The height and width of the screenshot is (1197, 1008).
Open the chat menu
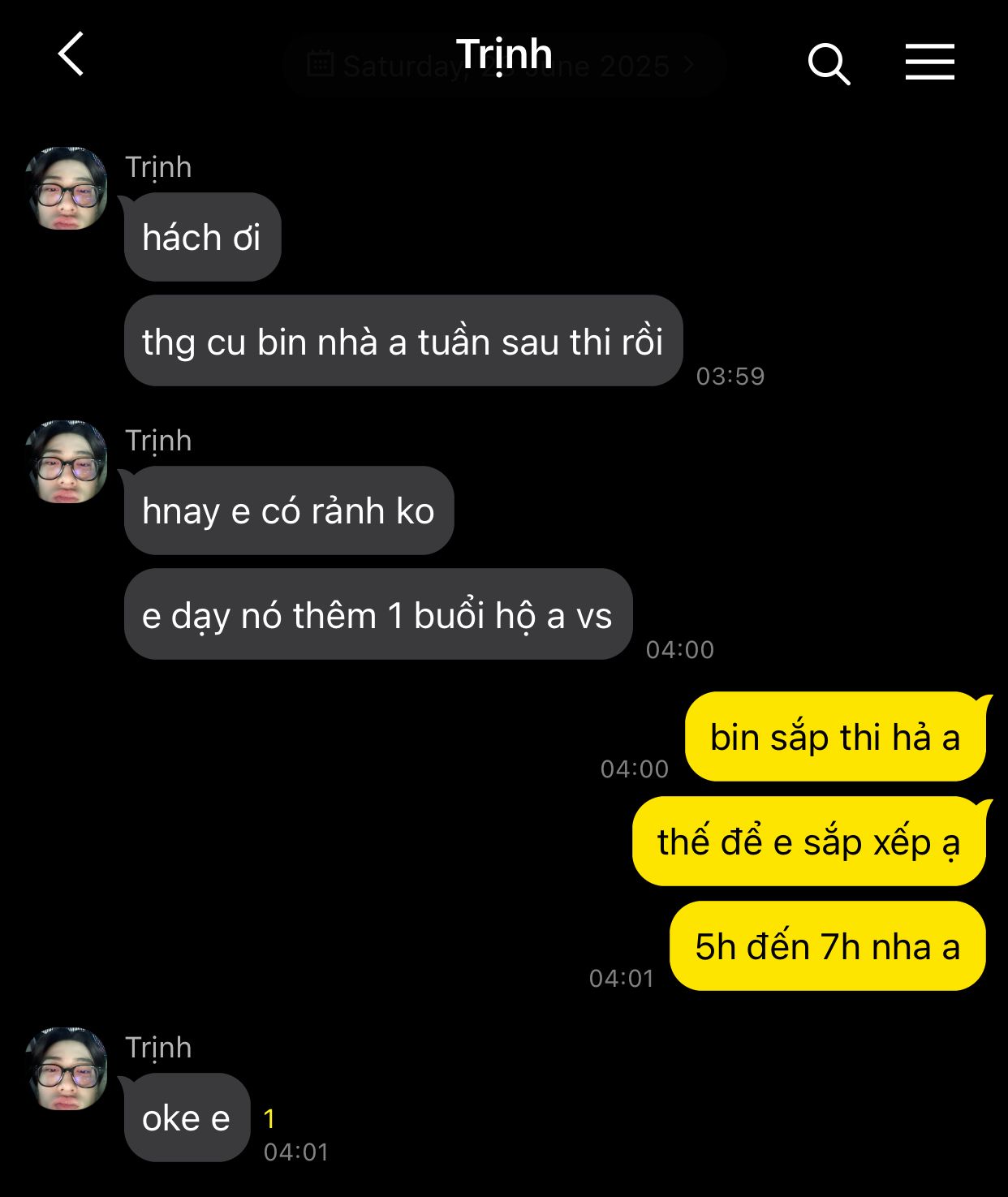point(929,62)
